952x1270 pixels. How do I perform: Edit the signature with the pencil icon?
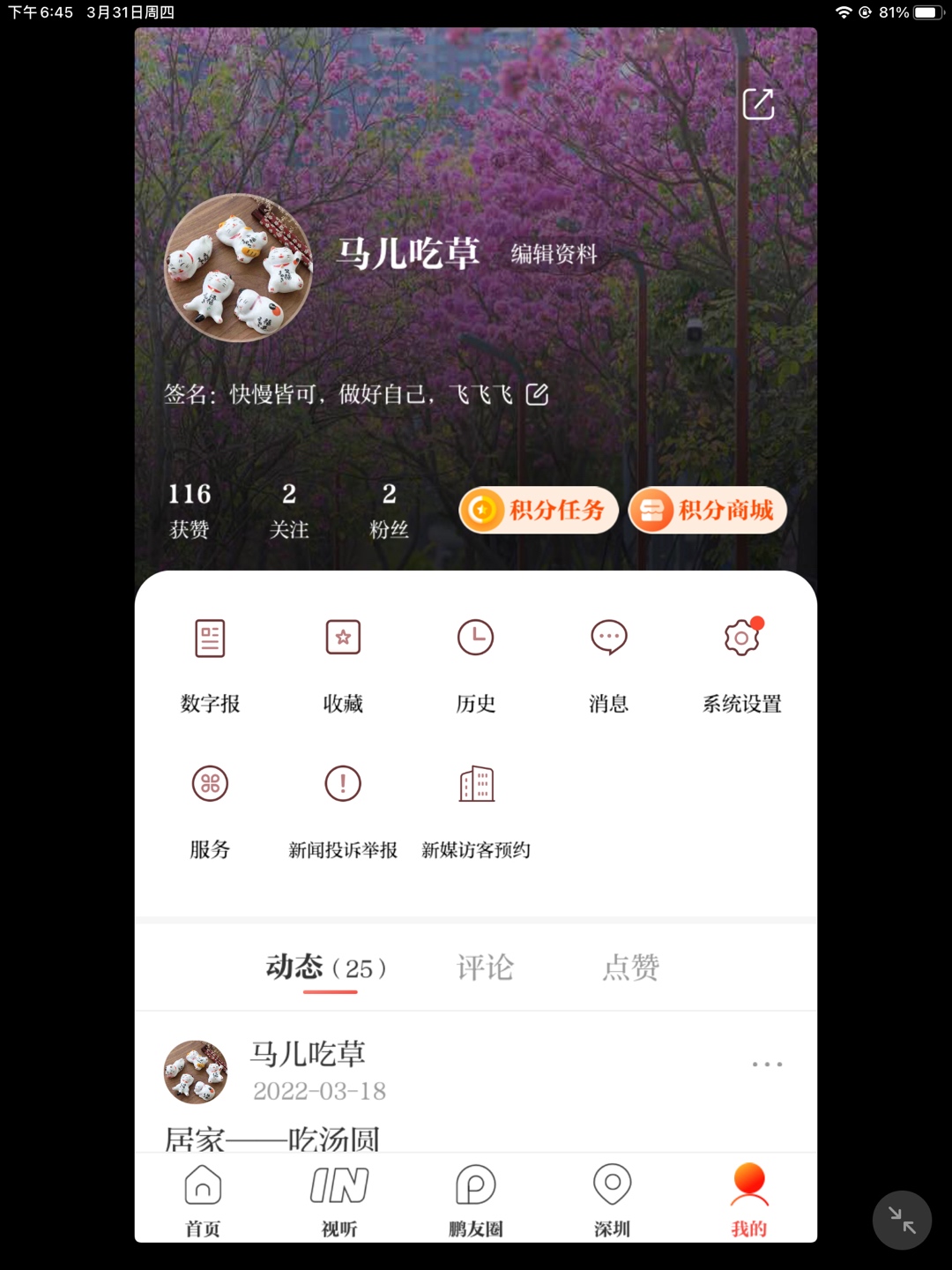[537, 394]
